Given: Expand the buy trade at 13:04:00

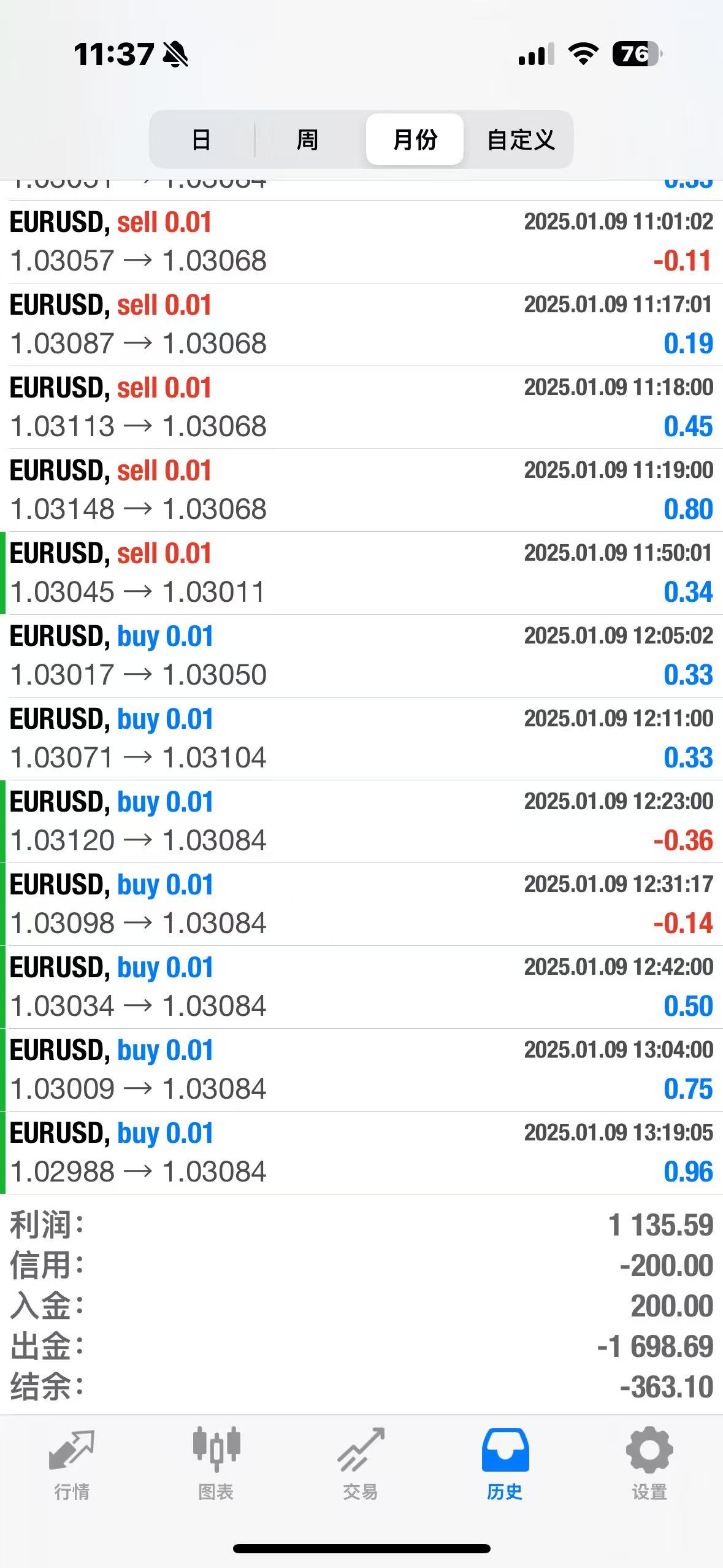Looking at the screenshot, I should tap(361, 1070).
